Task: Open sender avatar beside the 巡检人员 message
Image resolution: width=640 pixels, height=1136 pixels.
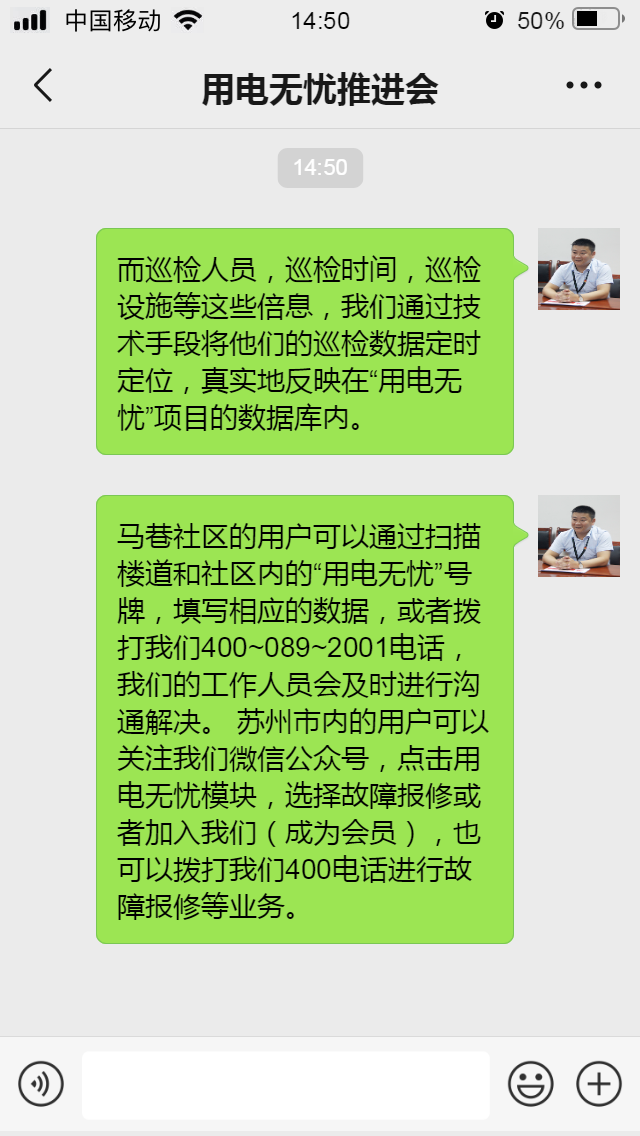Action: pos(578,269)
